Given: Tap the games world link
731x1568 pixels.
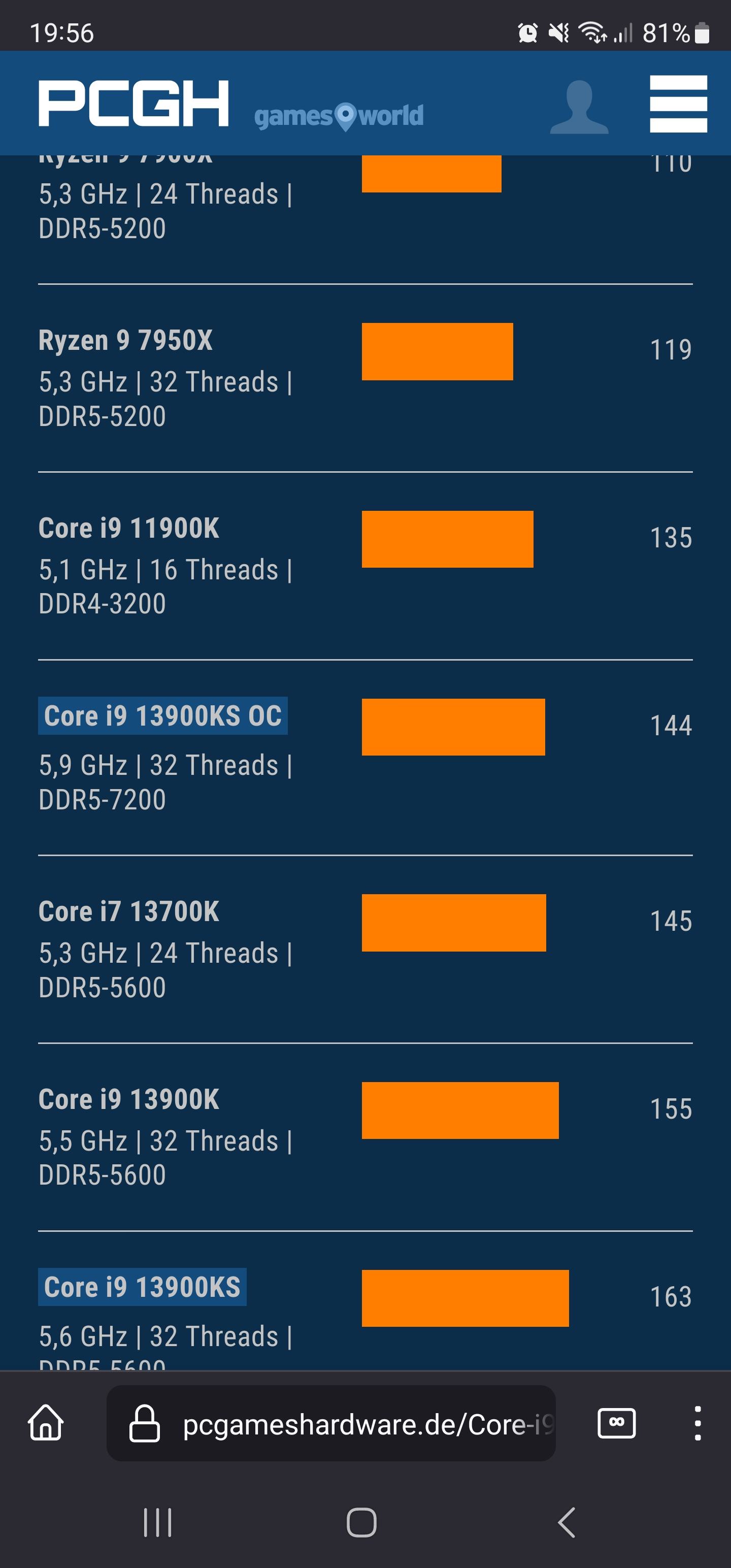Looking at the screenshot, I should click(339, 116).
